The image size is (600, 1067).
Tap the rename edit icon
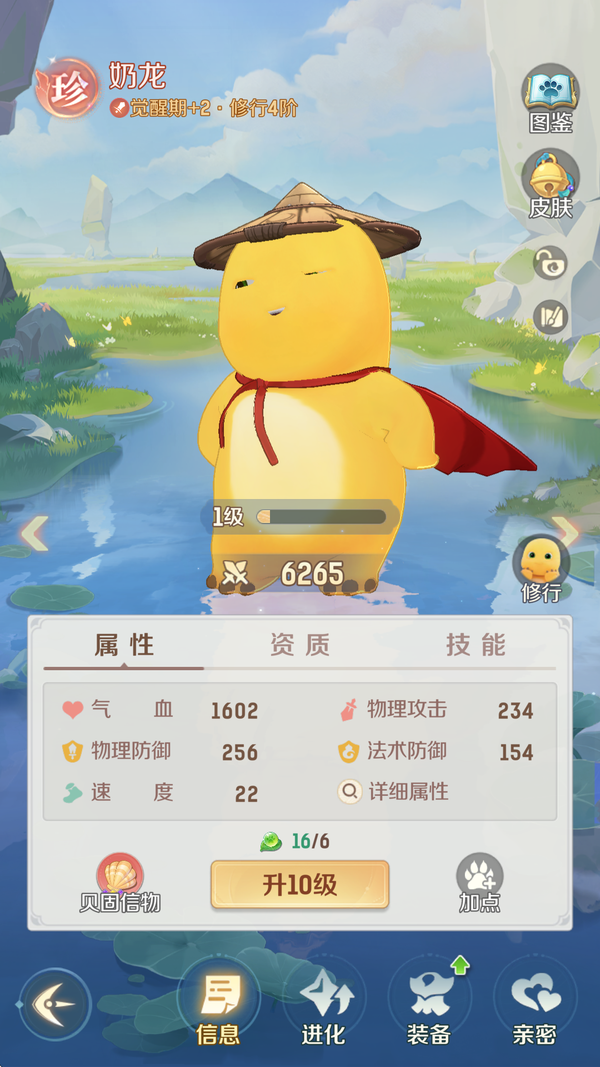(550, 318)
